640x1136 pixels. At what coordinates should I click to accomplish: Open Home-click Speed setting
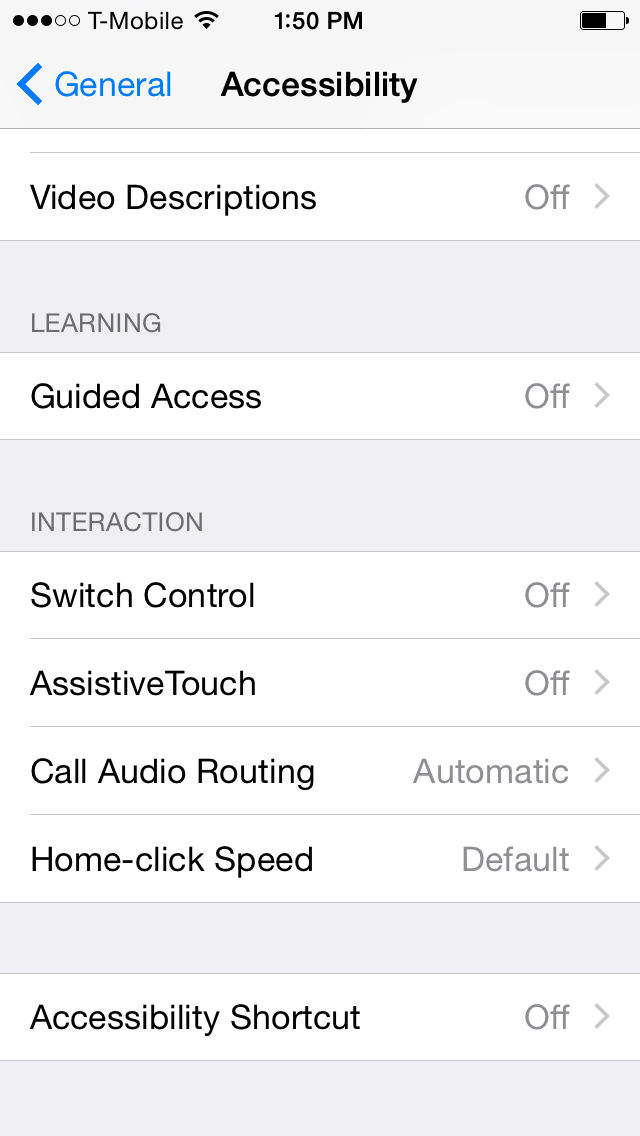pyautogui.click(x=320, y=859)
